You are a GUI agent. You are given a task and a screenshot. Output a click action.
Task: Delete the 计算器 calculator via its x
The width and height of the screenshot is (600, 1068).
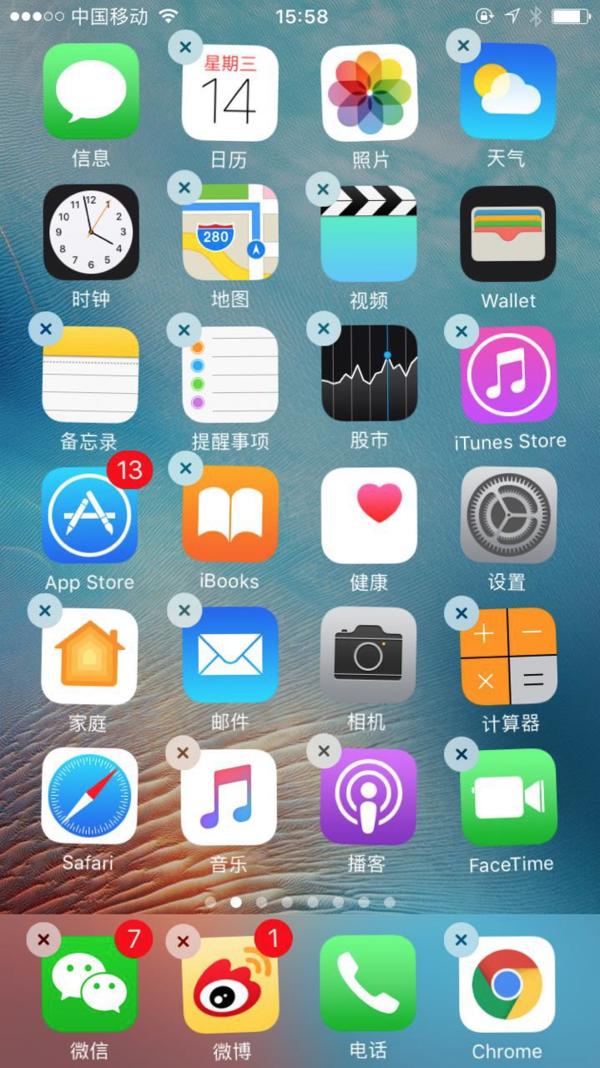462,611
